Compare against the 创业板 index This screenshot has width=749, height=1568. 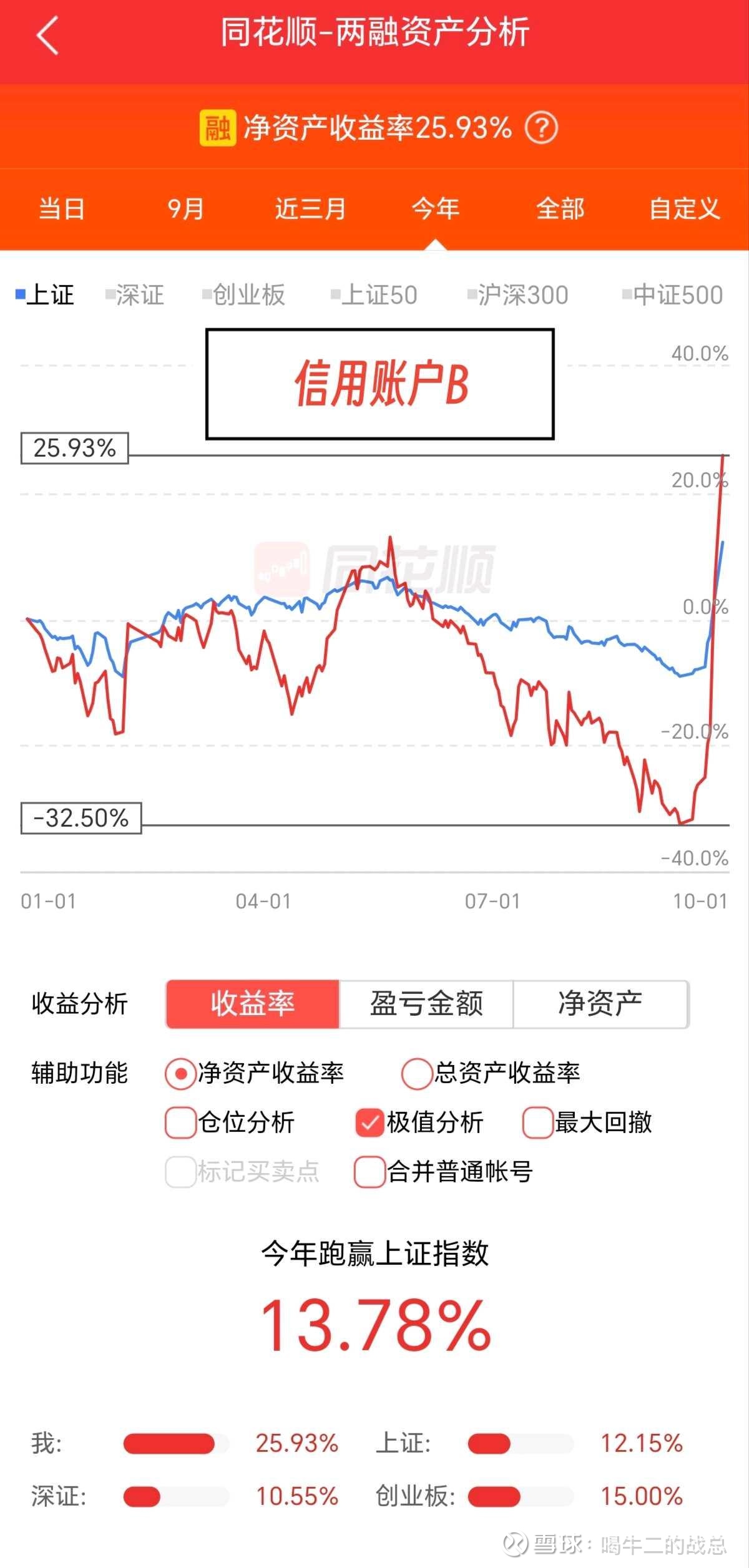pos(244,295)
